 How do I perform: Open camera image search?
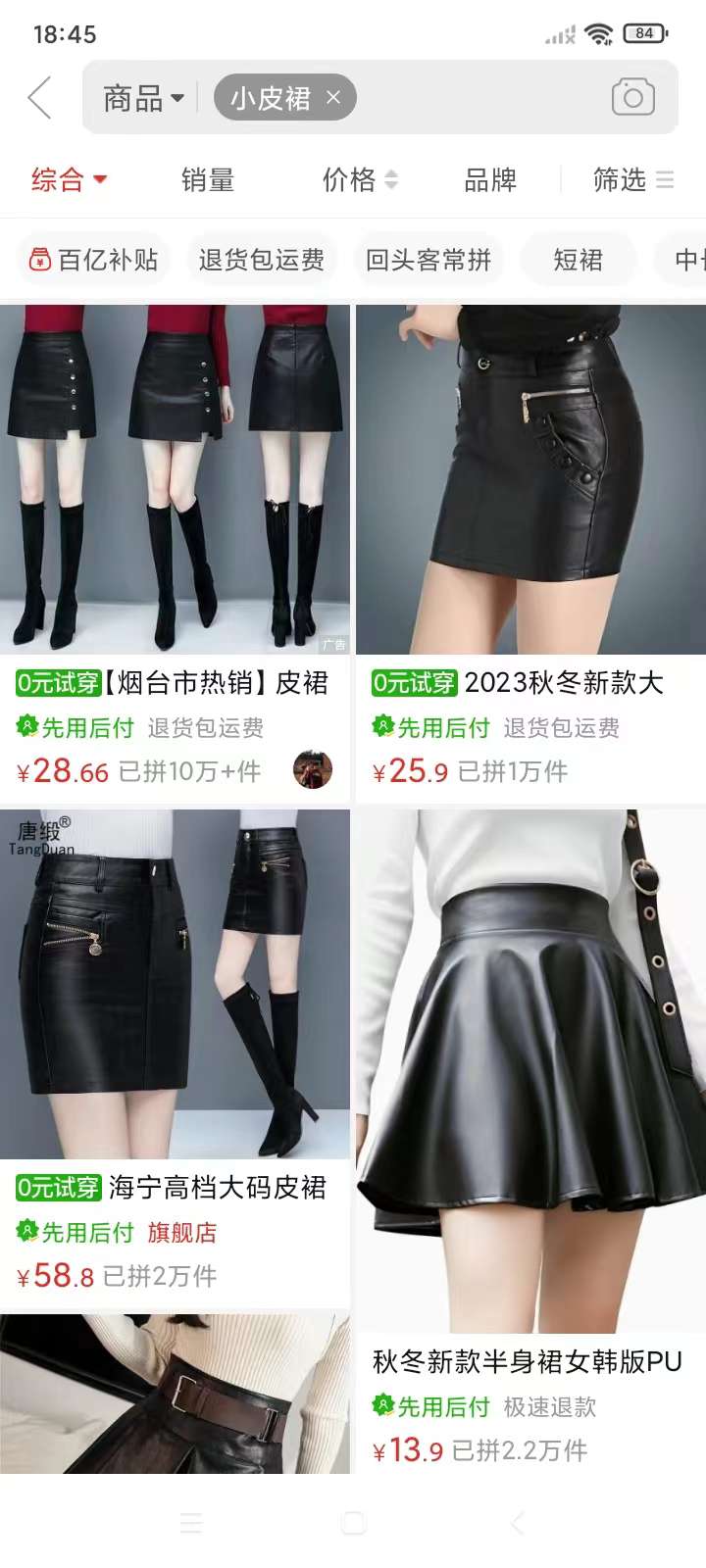tap(632, 97)
